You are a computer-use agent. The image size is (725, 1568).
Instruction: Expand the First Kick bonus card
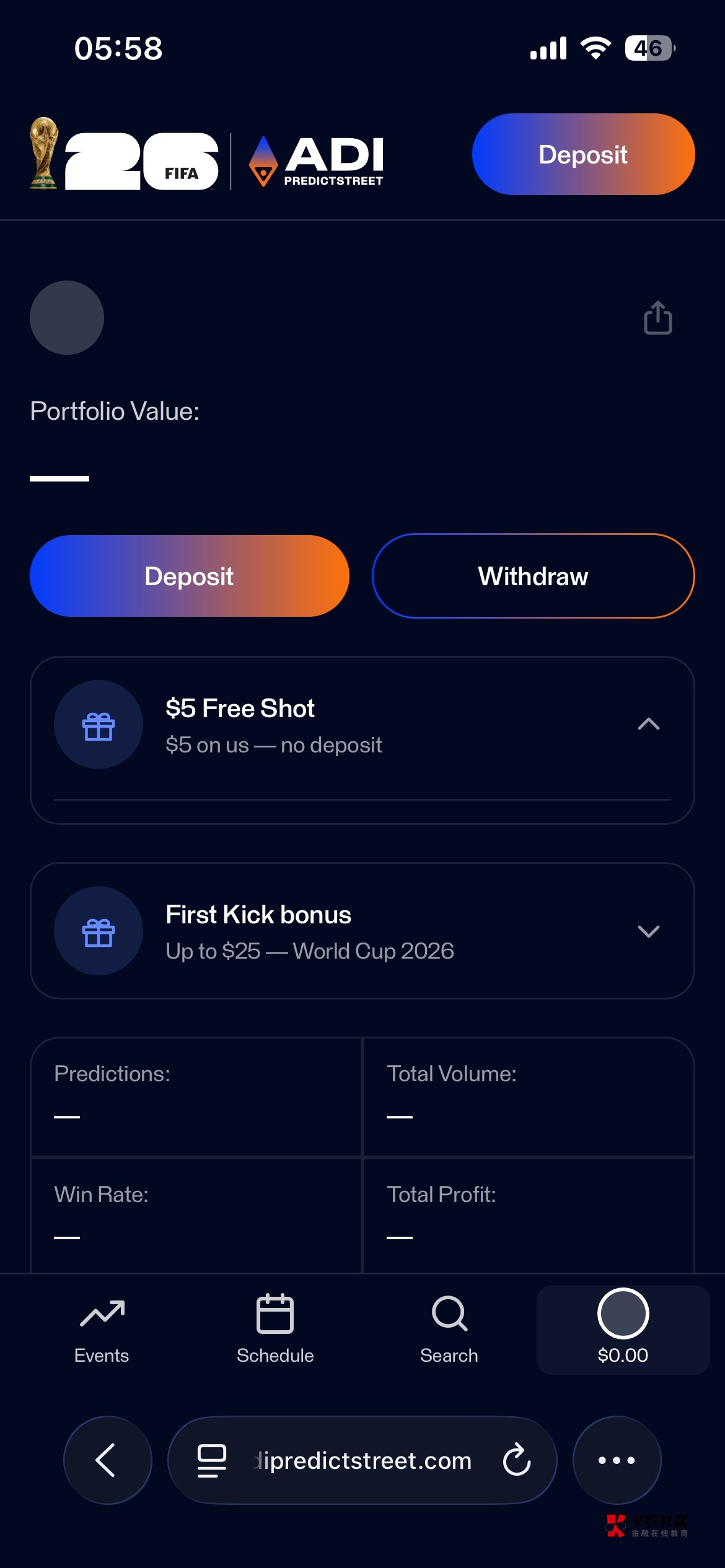(648, 931)
